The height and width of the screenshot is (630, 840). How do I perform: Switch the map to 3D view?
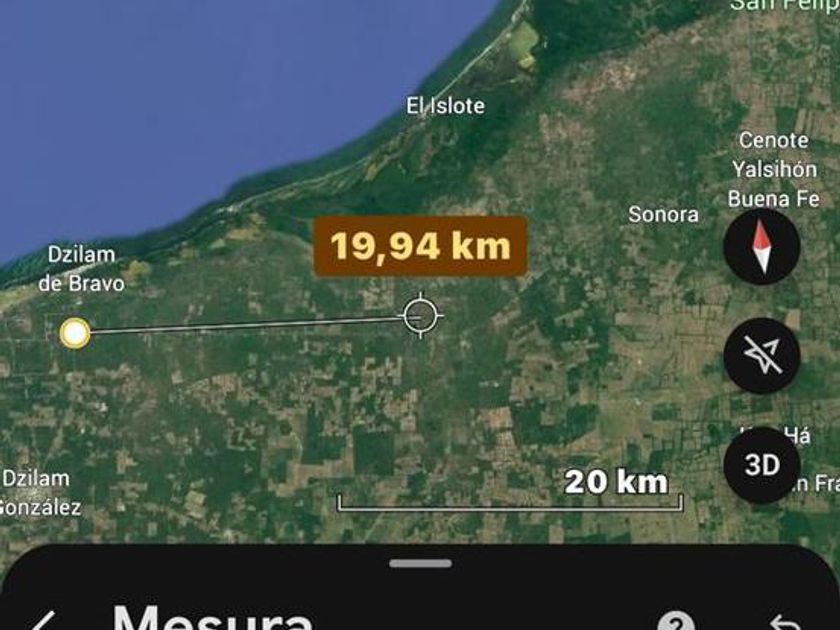[x=762, y=465]
